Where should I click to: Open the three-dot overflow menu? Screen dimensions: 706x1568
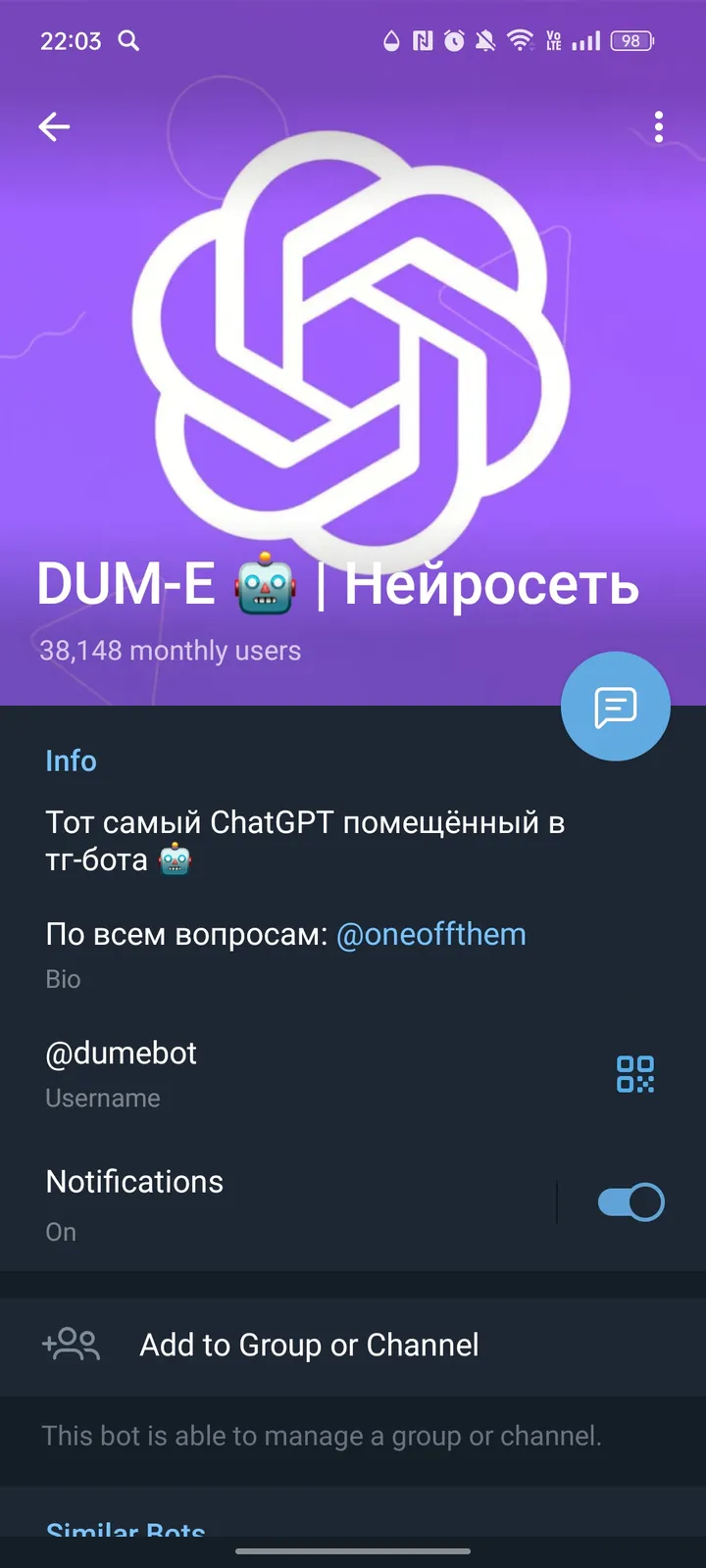(658, 127)
